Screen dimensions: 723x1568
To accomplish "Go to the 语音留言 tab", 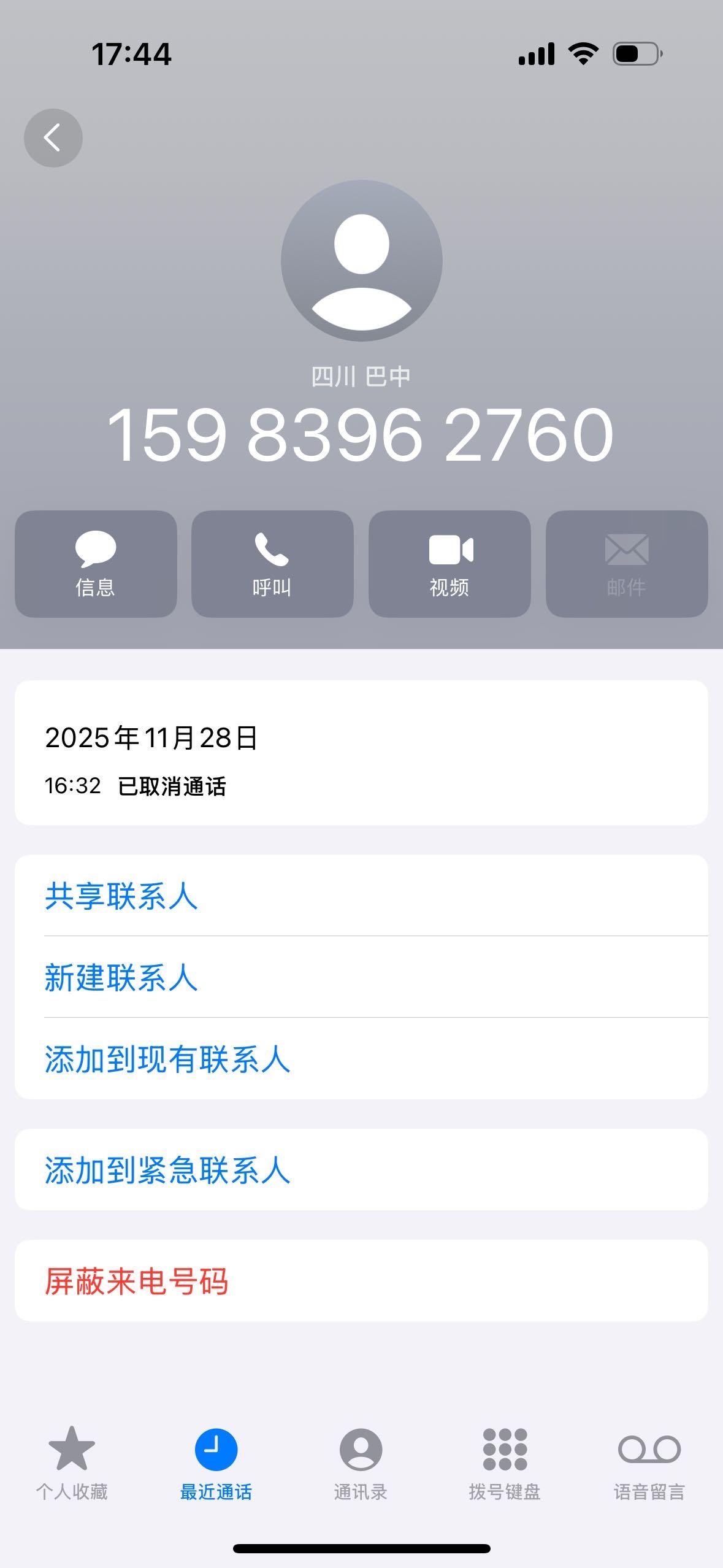I will pos(649,1463).
